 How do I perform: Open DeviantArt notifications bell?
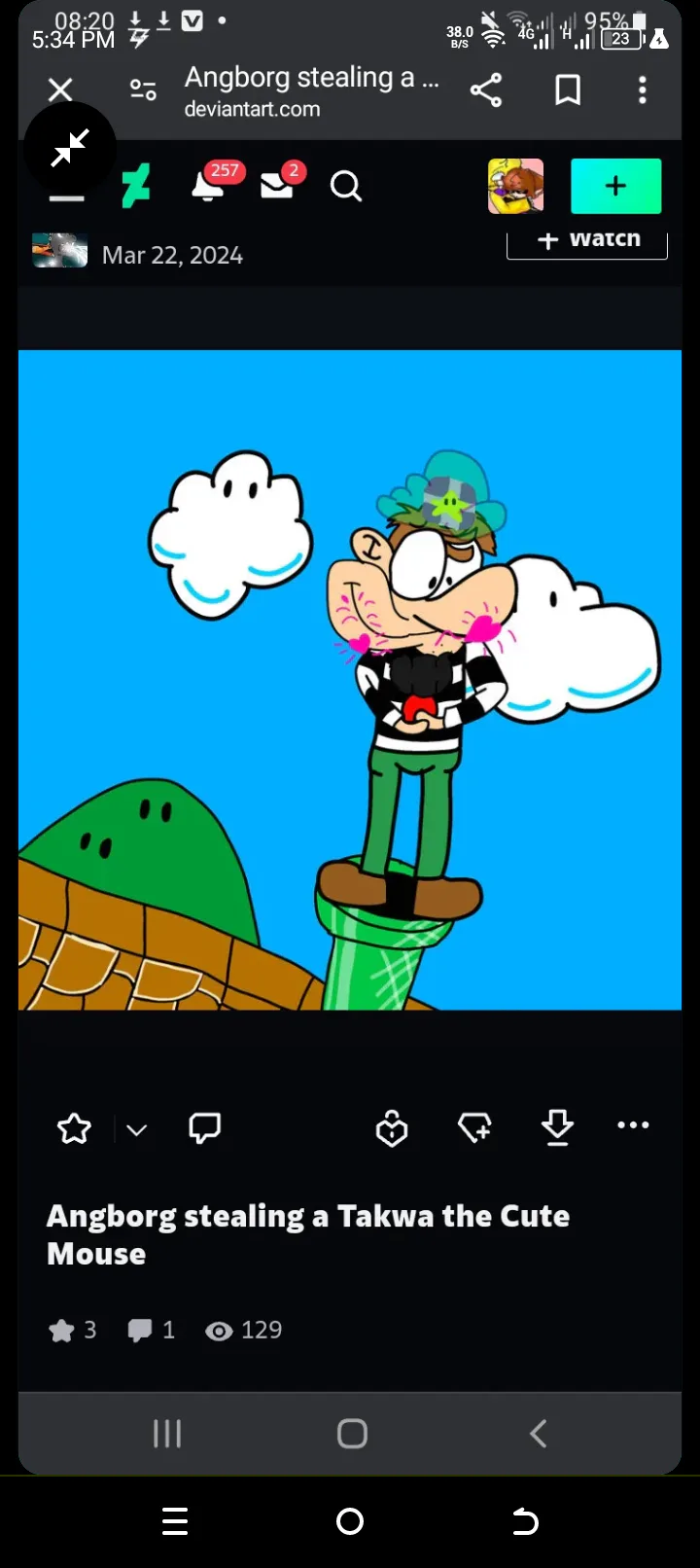coord(207,185)
